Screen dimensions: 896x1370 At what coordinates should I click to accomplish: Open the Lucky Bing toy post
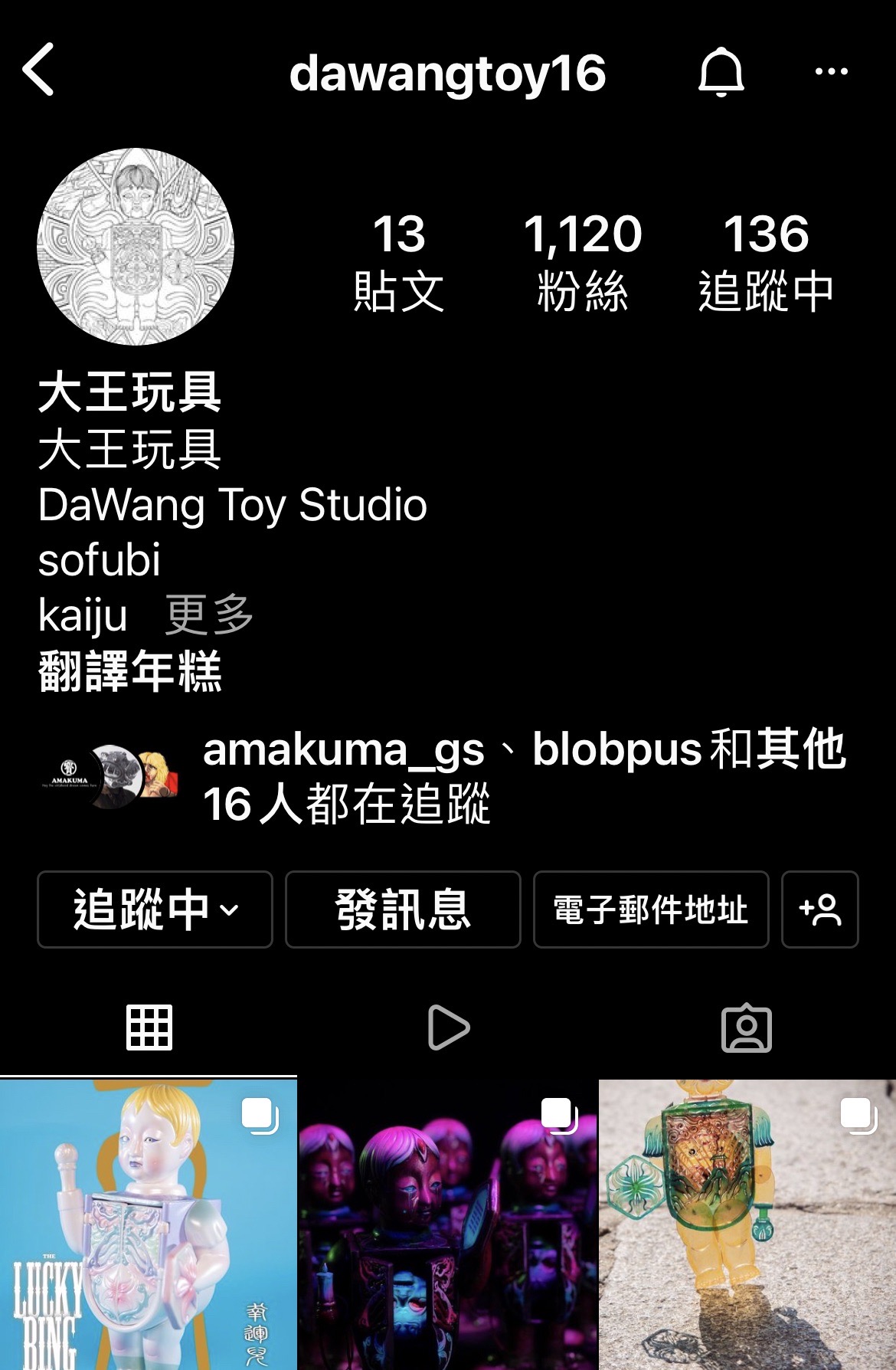148,1224
